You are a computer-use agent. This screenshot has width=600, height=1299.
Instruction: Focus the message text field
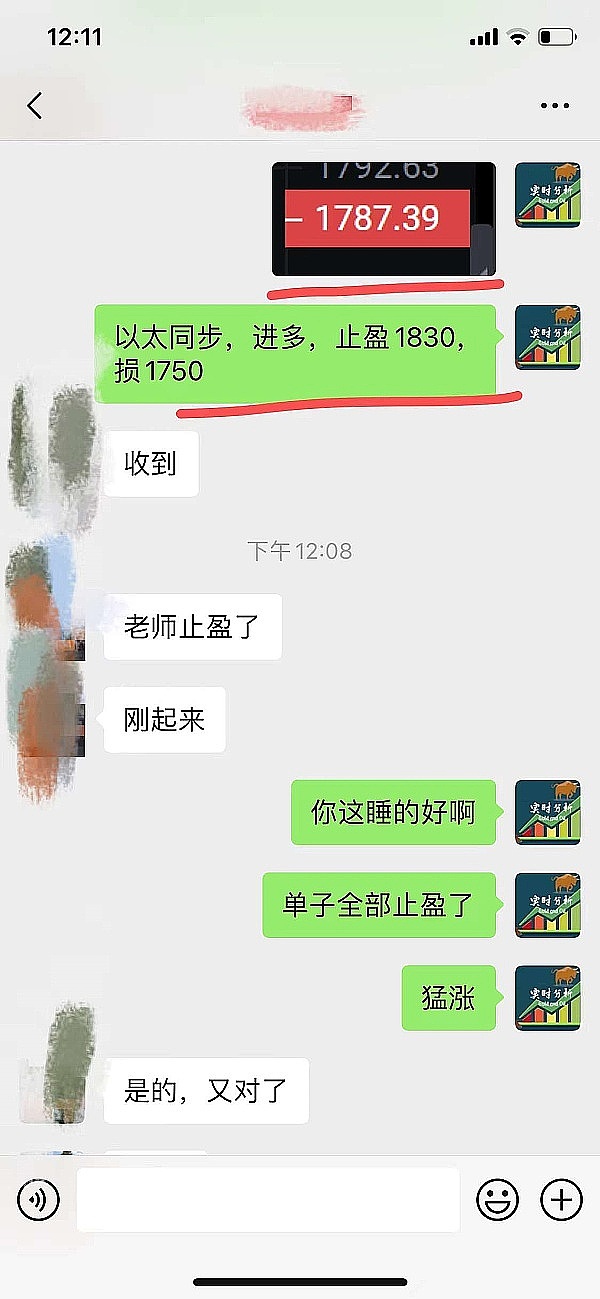268,1199
